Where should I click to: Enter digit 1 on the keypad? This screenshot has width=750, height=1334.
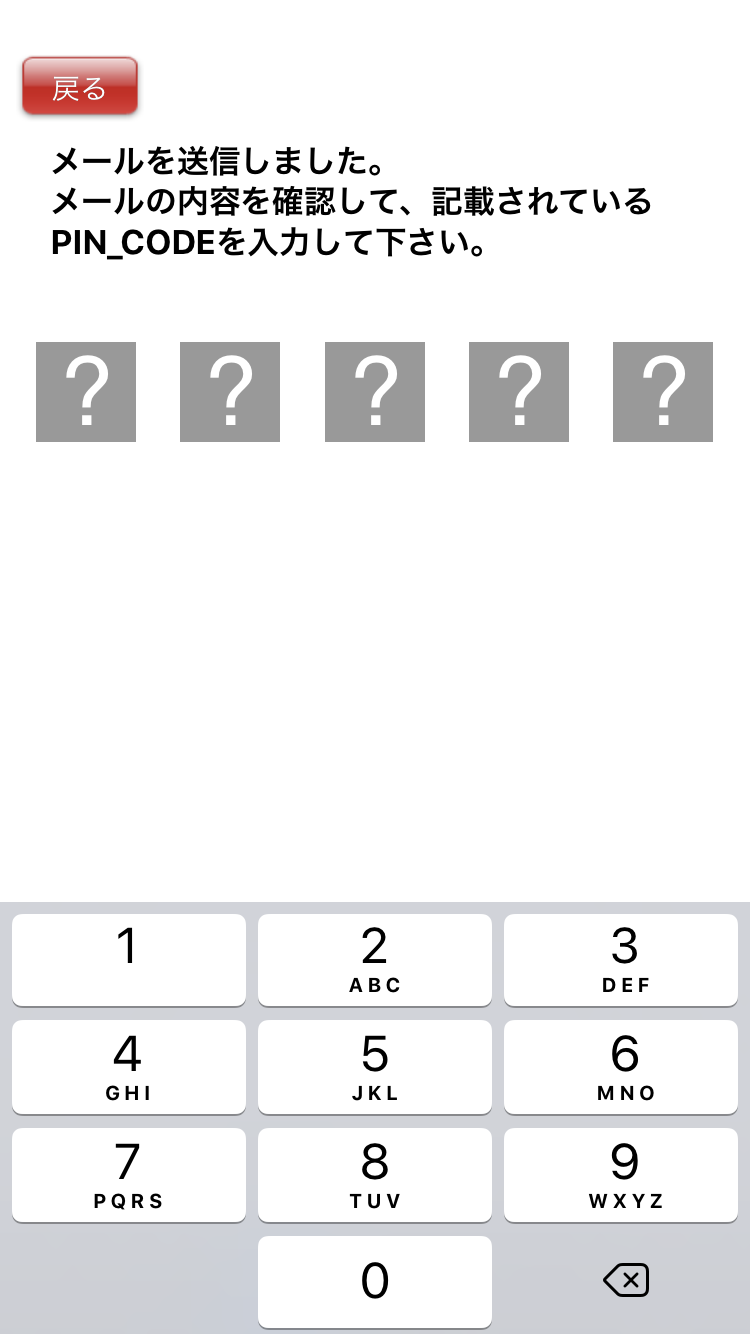(128, 959)
